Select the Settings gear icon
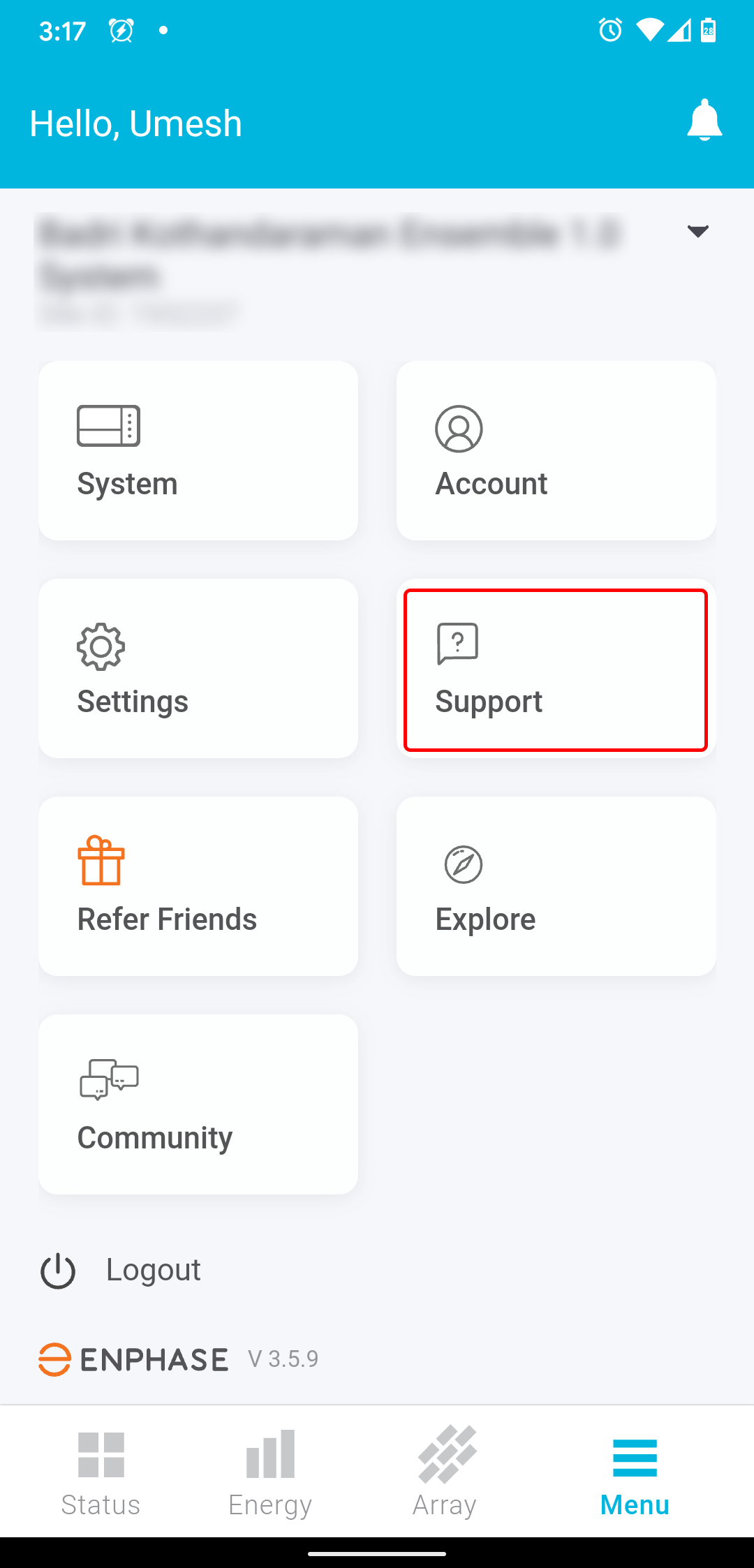The image size is (754, 1568). 100,646
